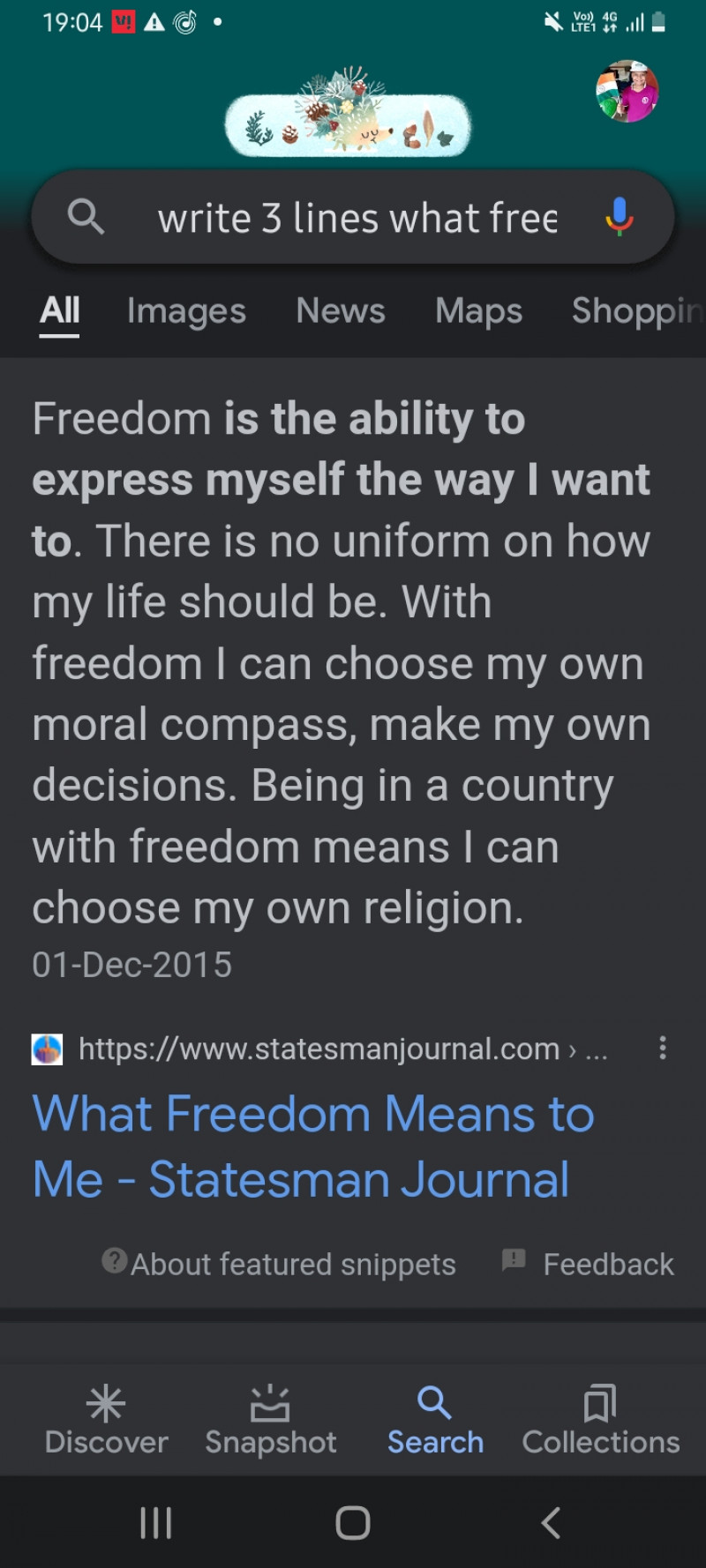
Task: Start voice search with the microphone
Action: pos(620,216)
